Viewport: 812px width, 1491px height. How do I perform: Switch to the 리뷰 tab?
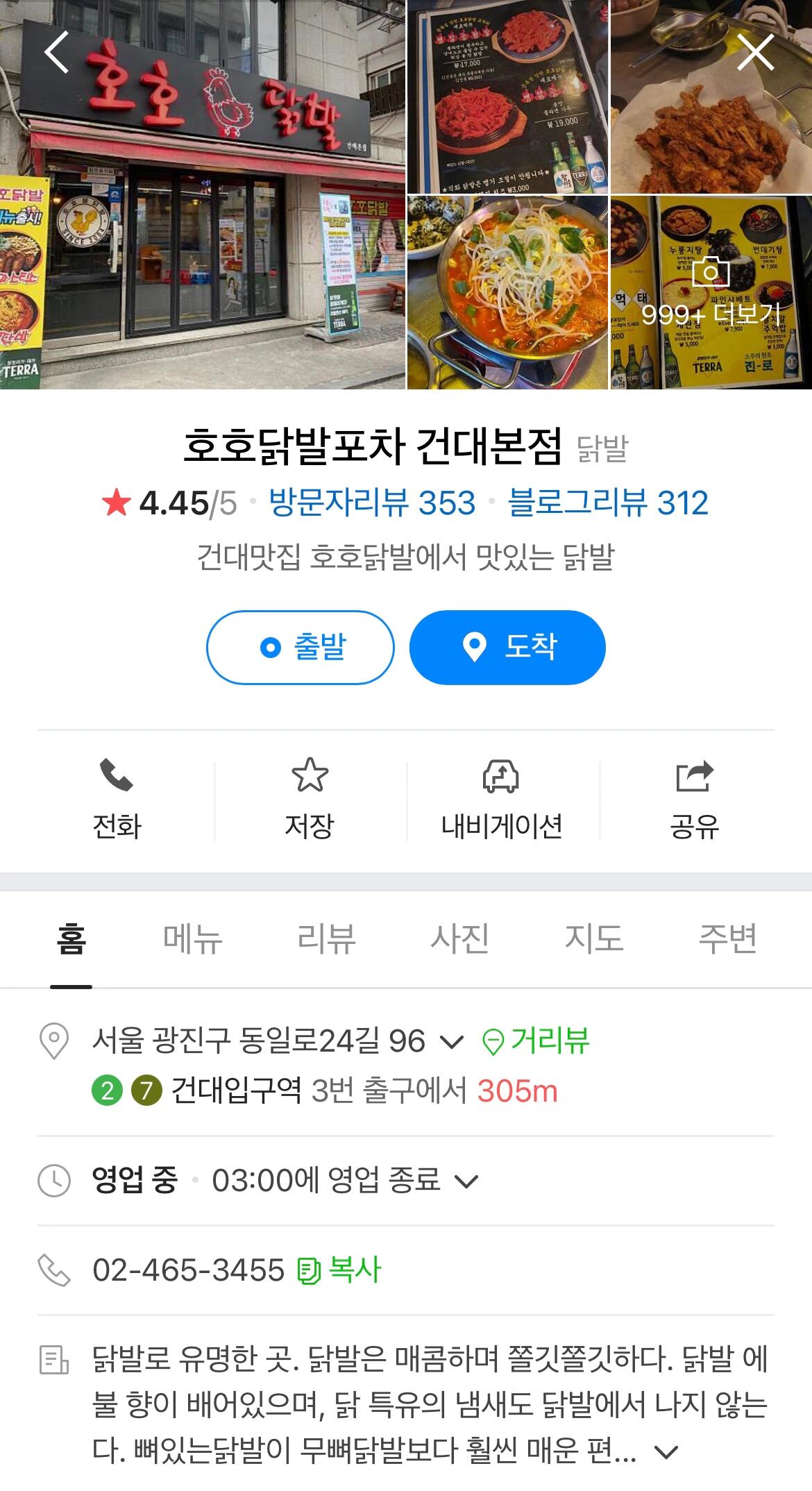coord(326,938)
